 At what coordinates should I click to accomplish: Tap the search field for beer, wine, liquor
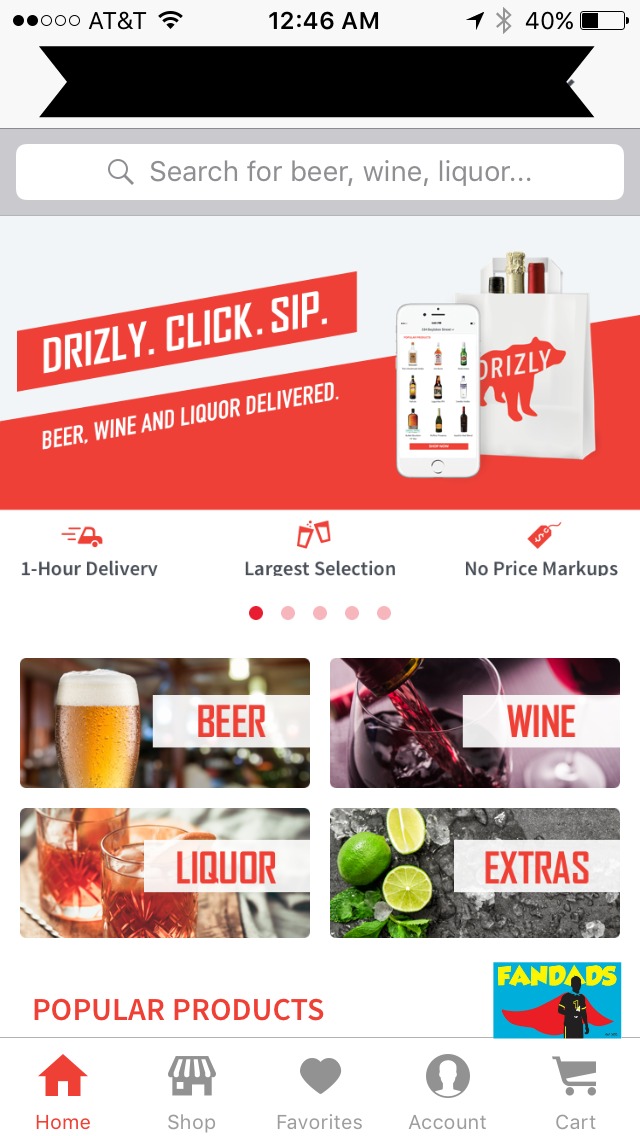pyautogui.click(x=320, y=172)
